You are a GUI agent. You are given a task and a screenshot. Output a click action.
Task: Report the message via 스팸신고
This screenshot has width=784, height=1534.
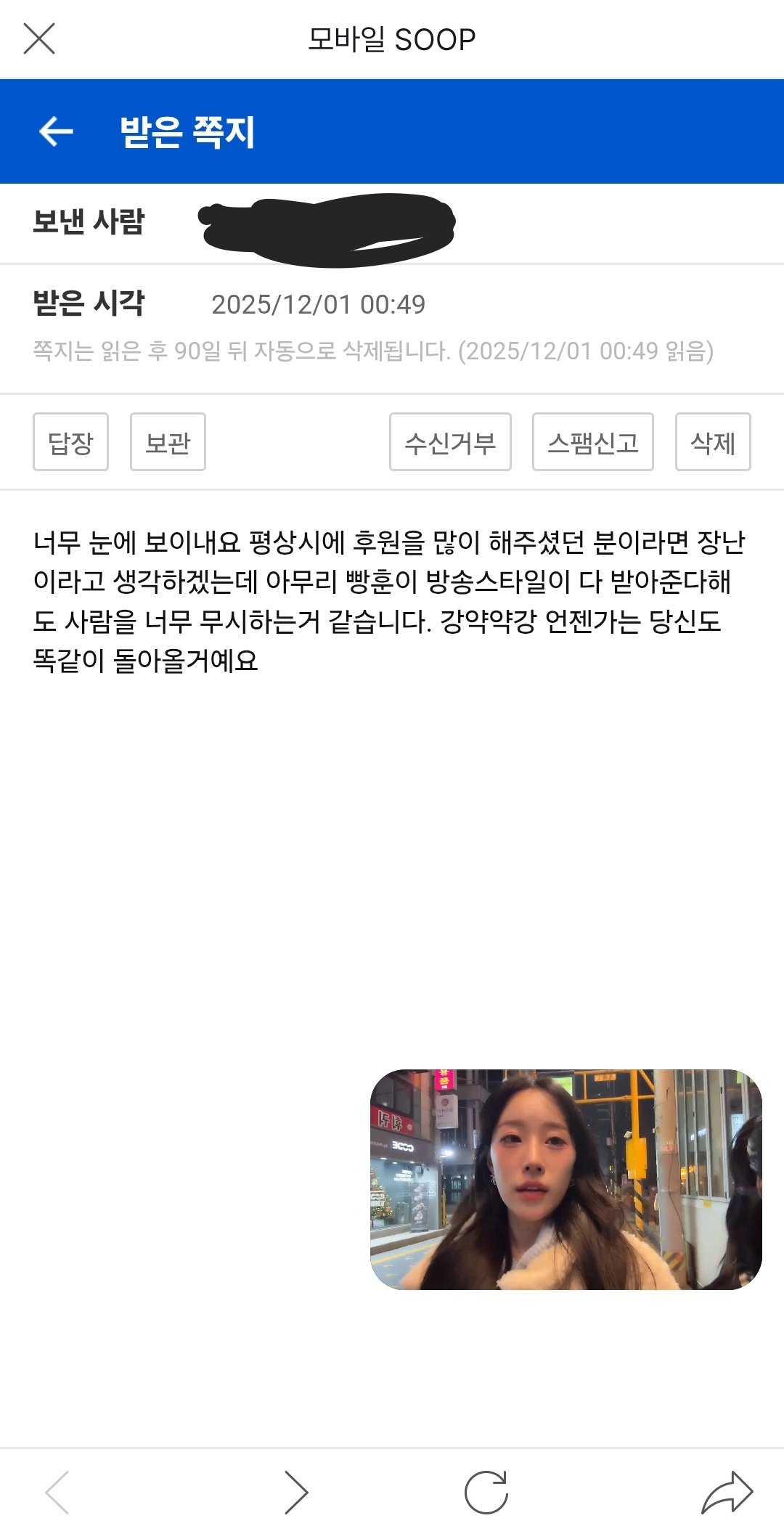(x=592, y=442)
